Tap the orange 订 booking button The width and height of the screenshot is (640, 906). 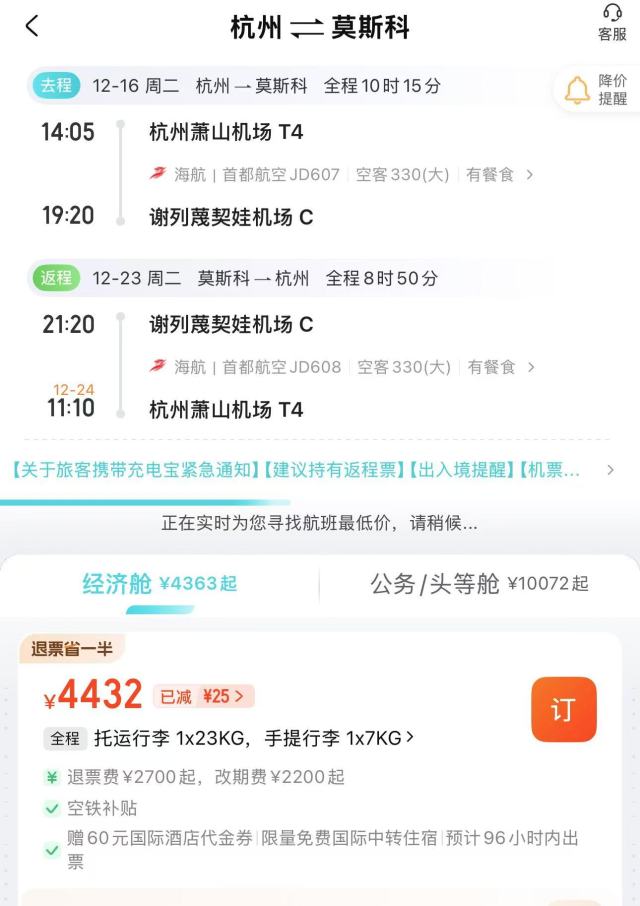tap(563, 710)
